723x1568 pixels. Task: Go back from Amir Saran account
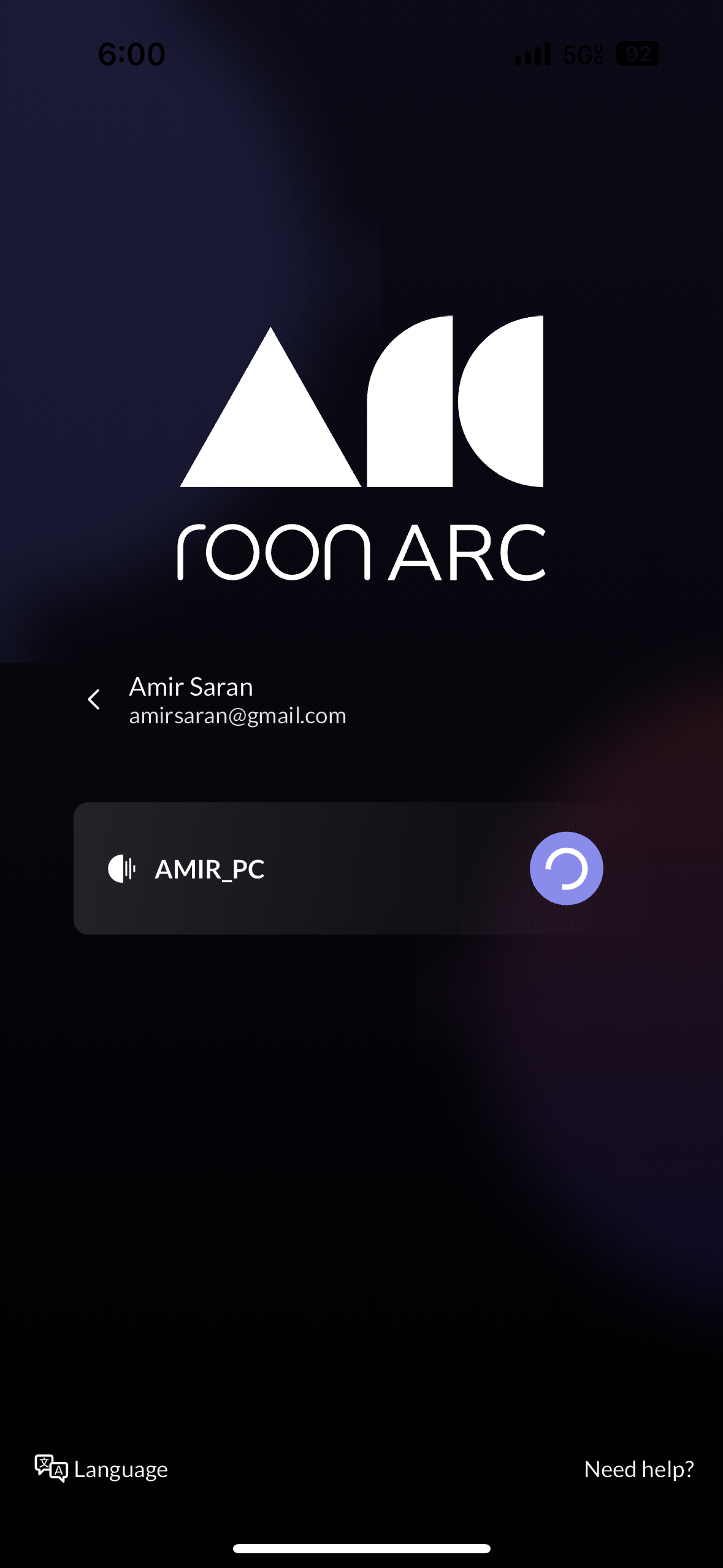pyautogui.click(x=94, y=699)
